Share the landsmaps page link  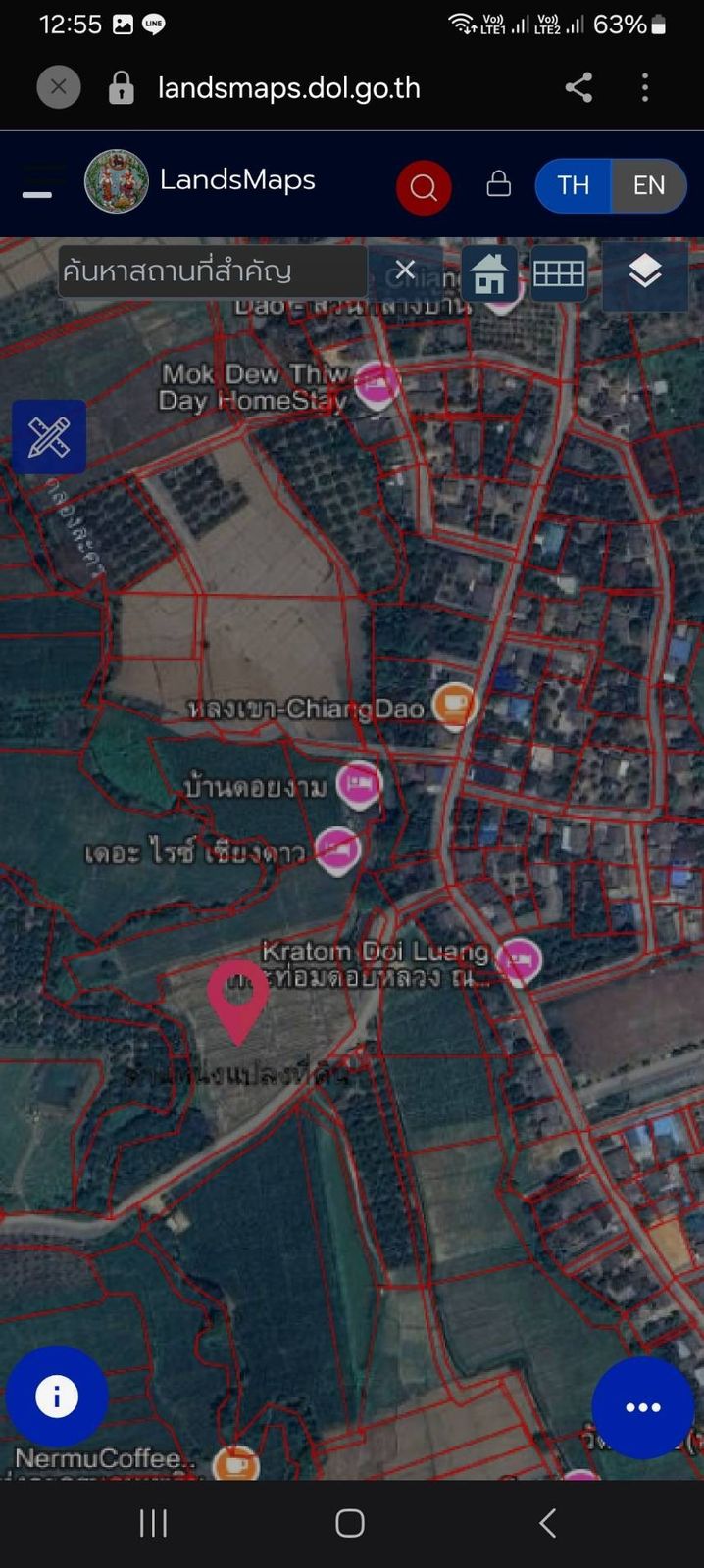[578, 87]
